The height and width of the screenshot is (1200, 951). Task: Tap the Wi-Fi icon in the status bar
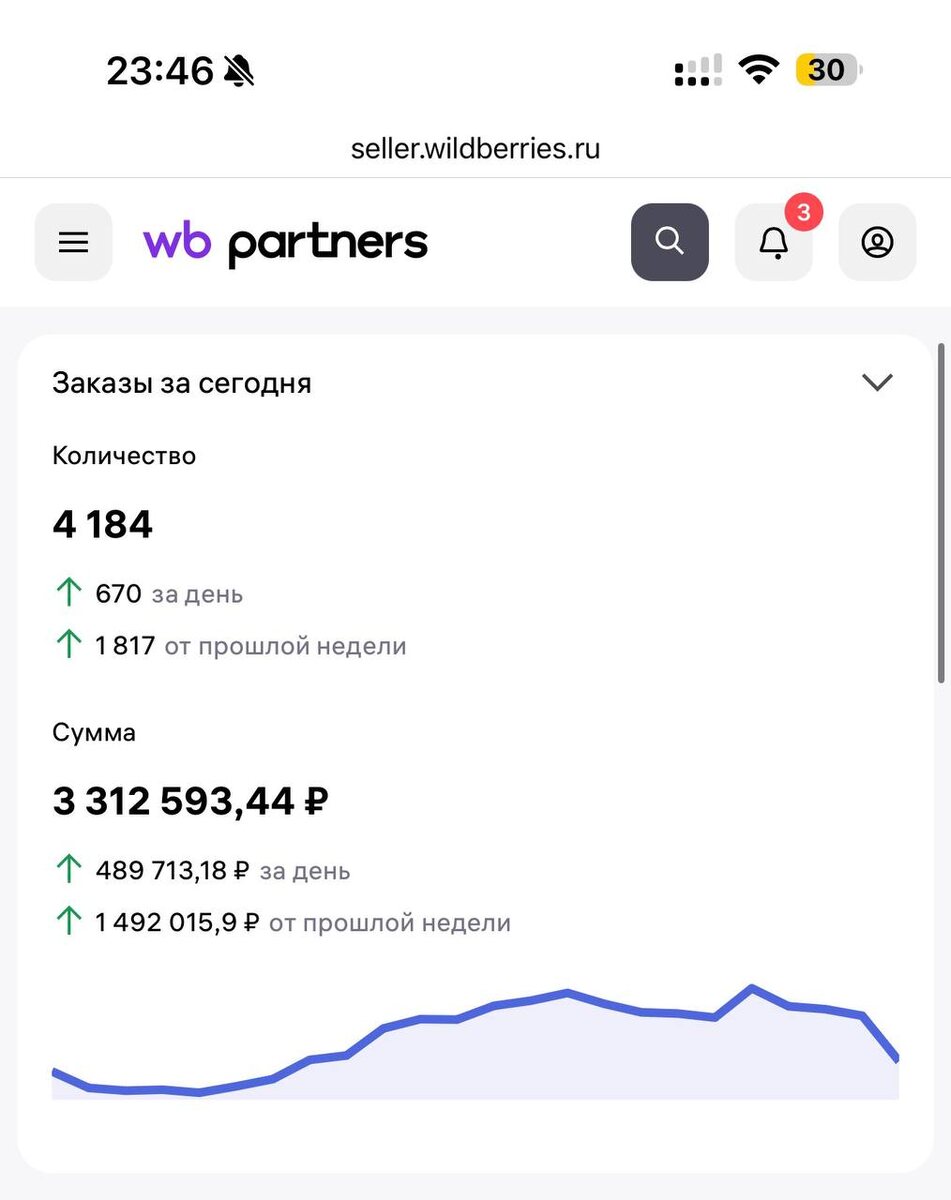[758, 69]
